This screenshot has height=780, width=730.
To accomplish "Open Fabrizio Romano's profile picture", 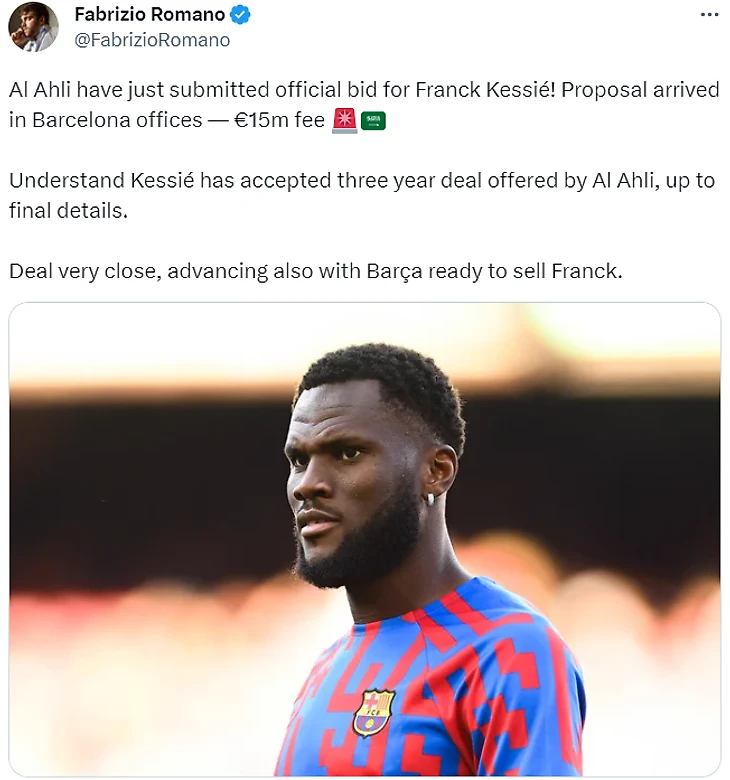I will 34,27.
